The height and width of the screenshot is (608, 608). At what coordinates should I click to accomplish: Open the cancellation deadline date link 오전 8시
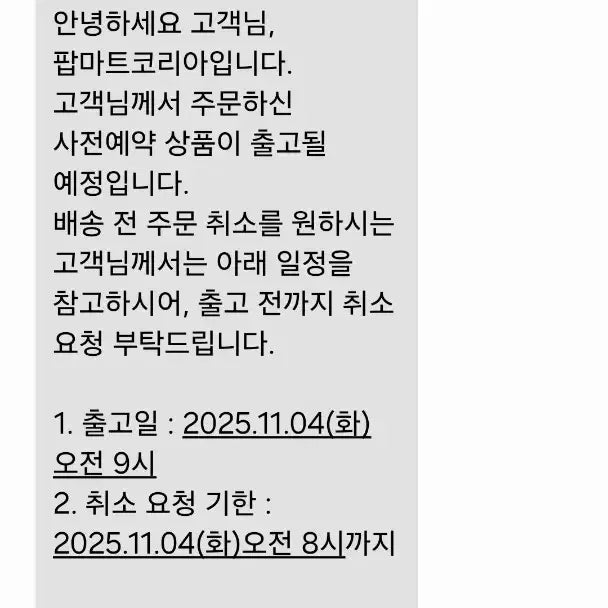point(198,544)
